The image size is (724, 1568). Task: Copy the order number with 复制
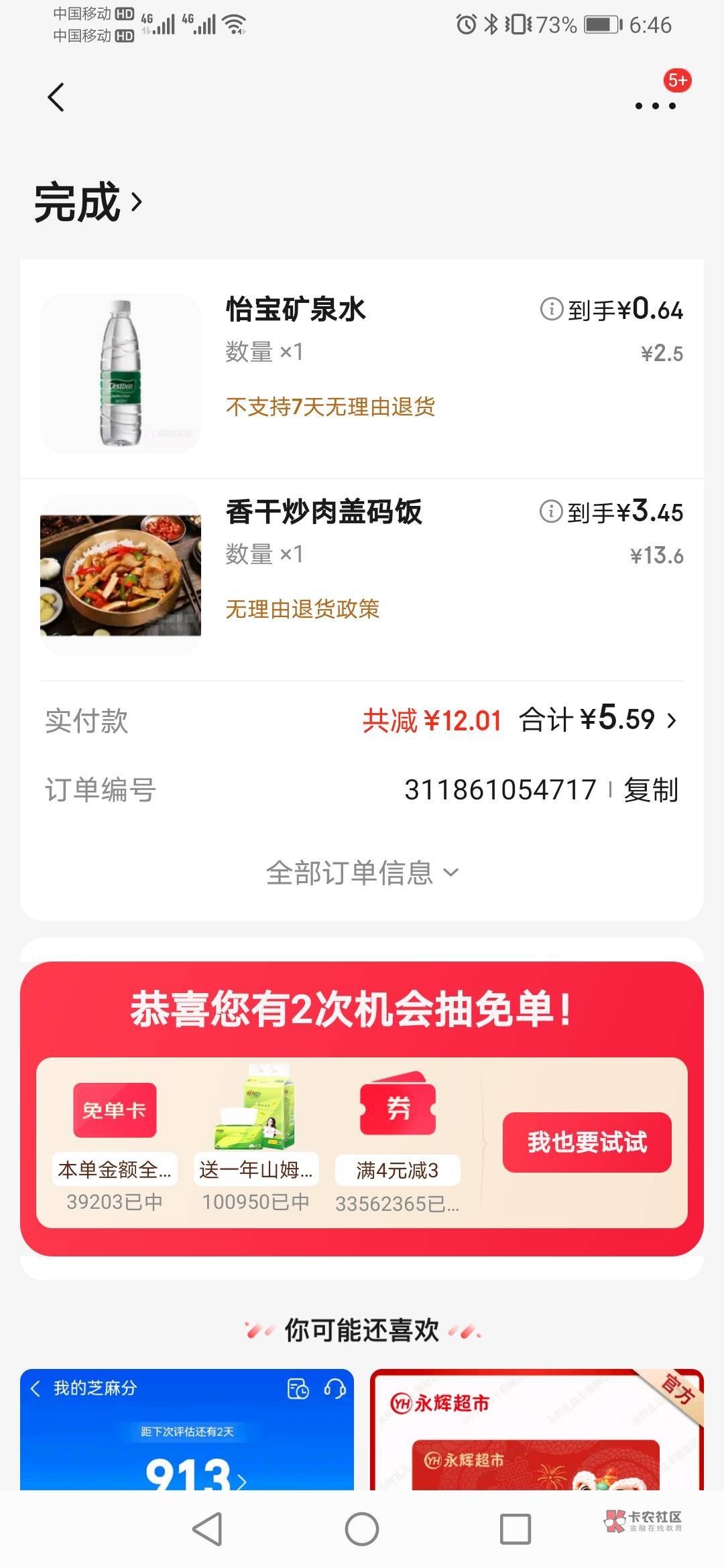coord(651,789)
